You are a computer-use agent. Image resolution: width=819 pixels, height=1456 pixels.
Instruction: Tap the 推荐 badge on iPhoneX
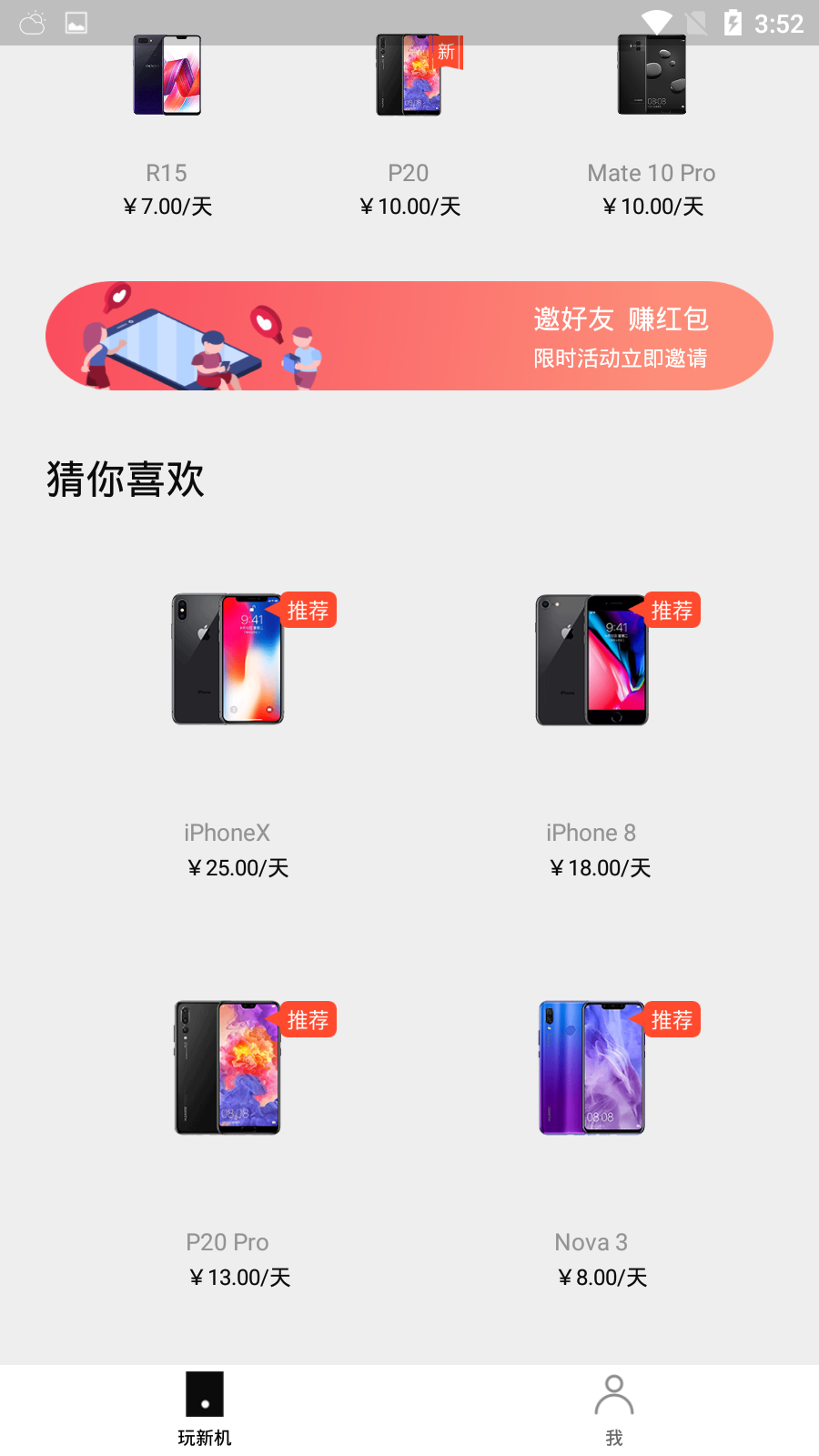(309, 611)
